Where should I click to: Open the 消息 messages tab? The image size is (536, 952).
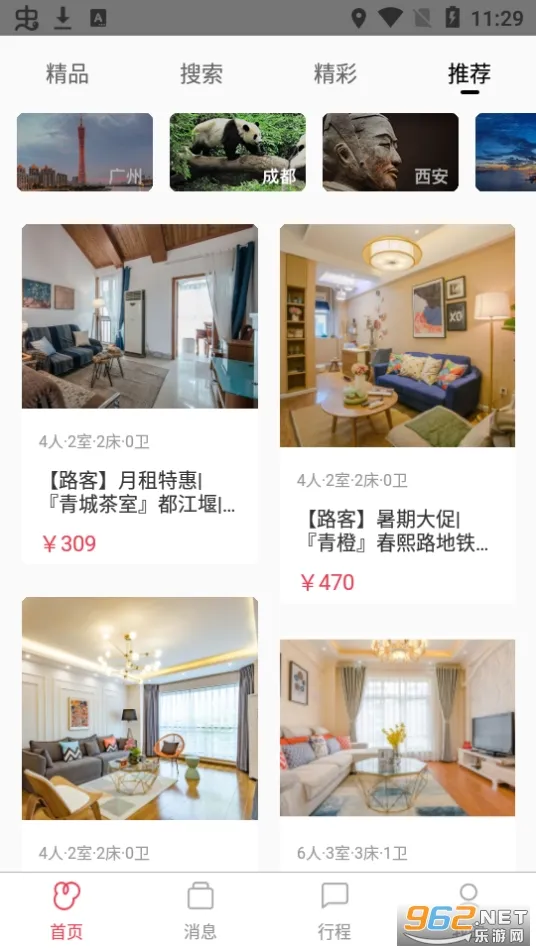200,911
